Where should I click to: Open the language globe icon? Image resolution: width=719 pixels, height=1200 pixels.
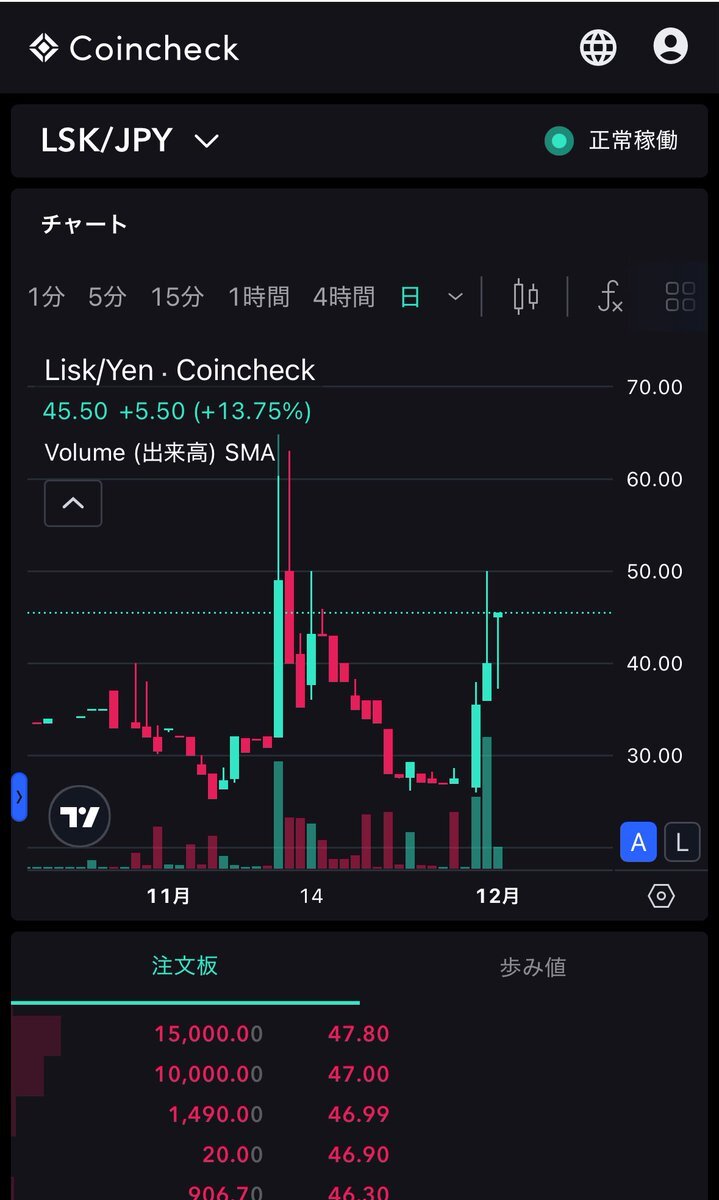pyautogui.click(x=598, y=47)
